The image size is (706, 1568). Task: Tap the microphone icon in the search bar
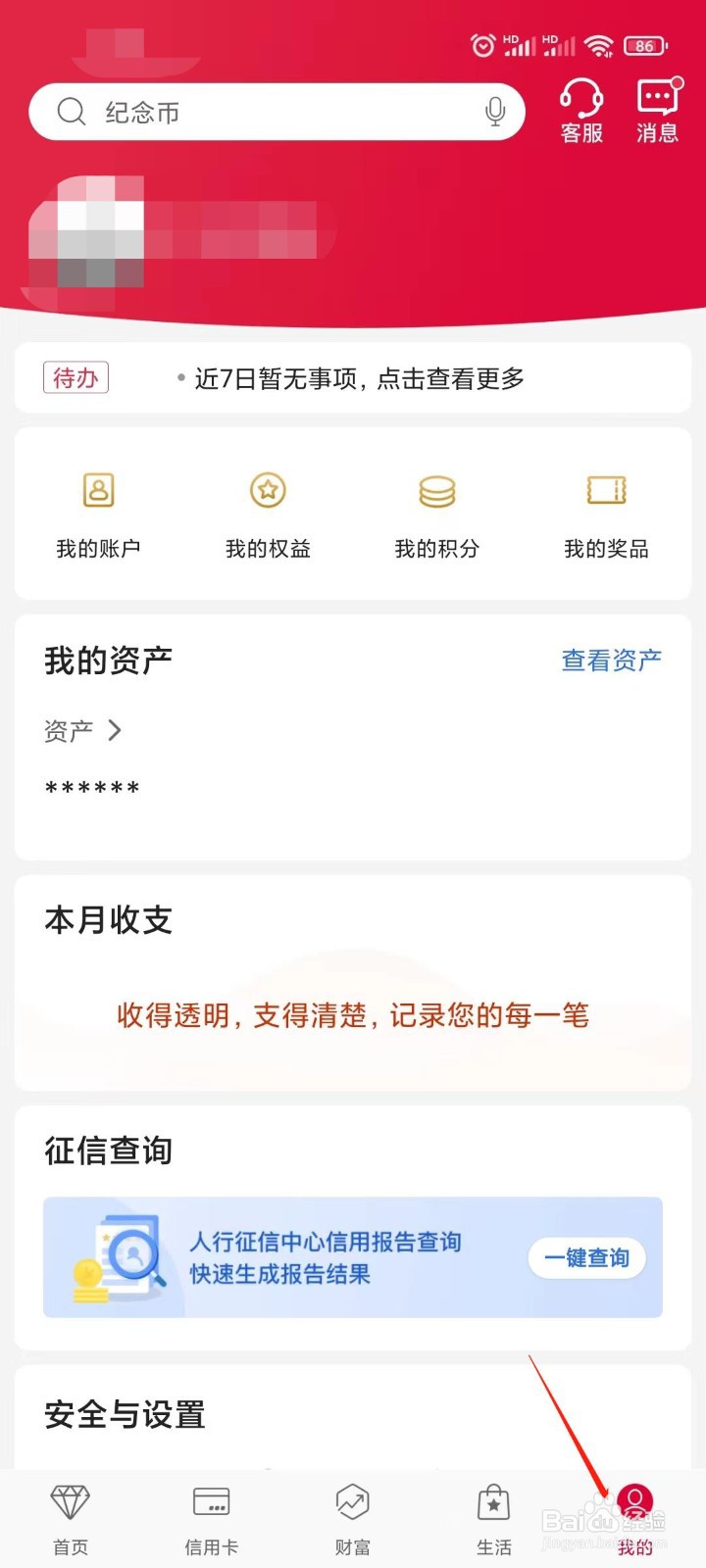click(x=495, y=111)
